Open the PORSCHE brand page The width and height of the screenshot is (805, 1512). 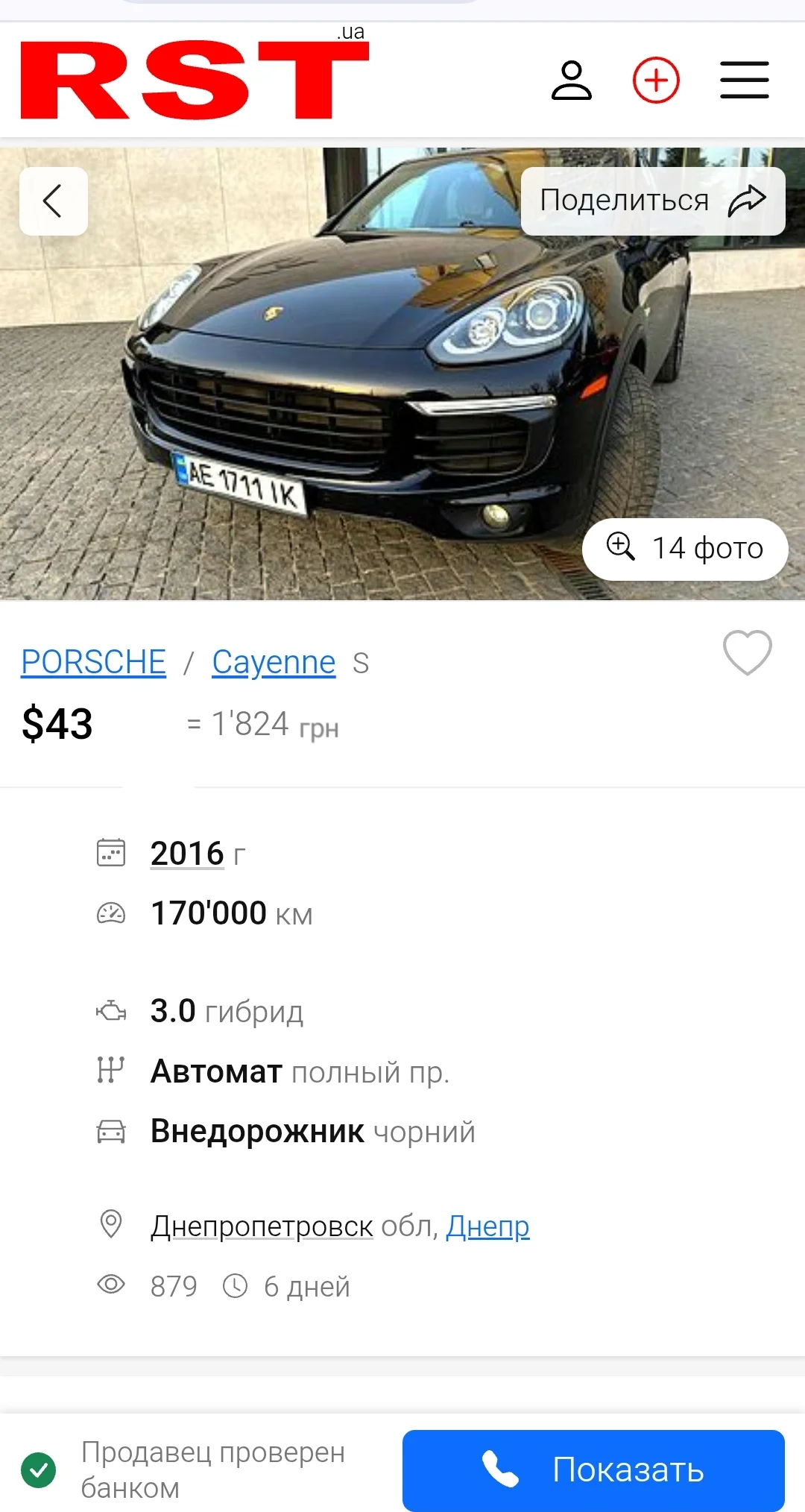(x=93, y=661)
